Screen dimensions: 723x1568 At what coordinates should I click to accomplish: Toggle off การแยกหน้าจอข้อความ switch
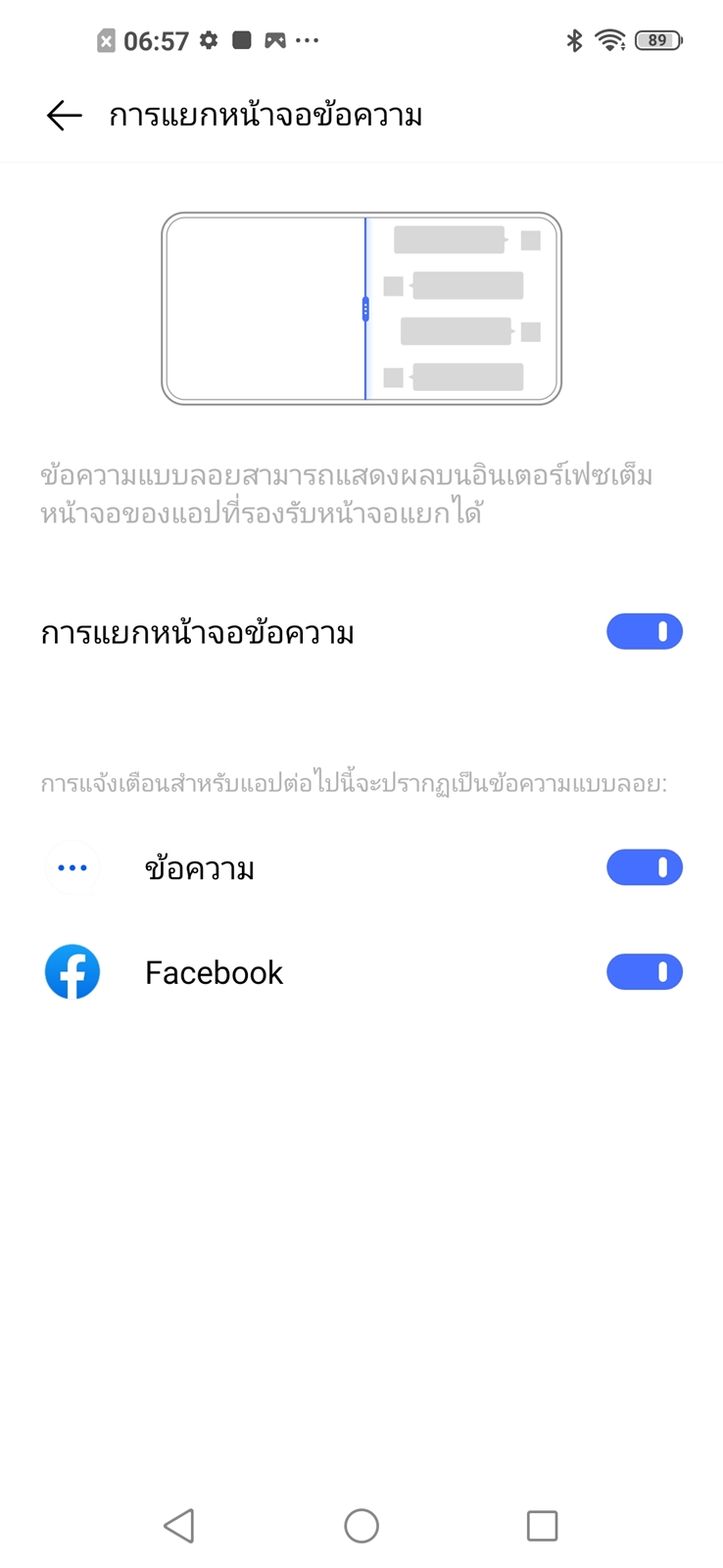[x=644, y=632]
